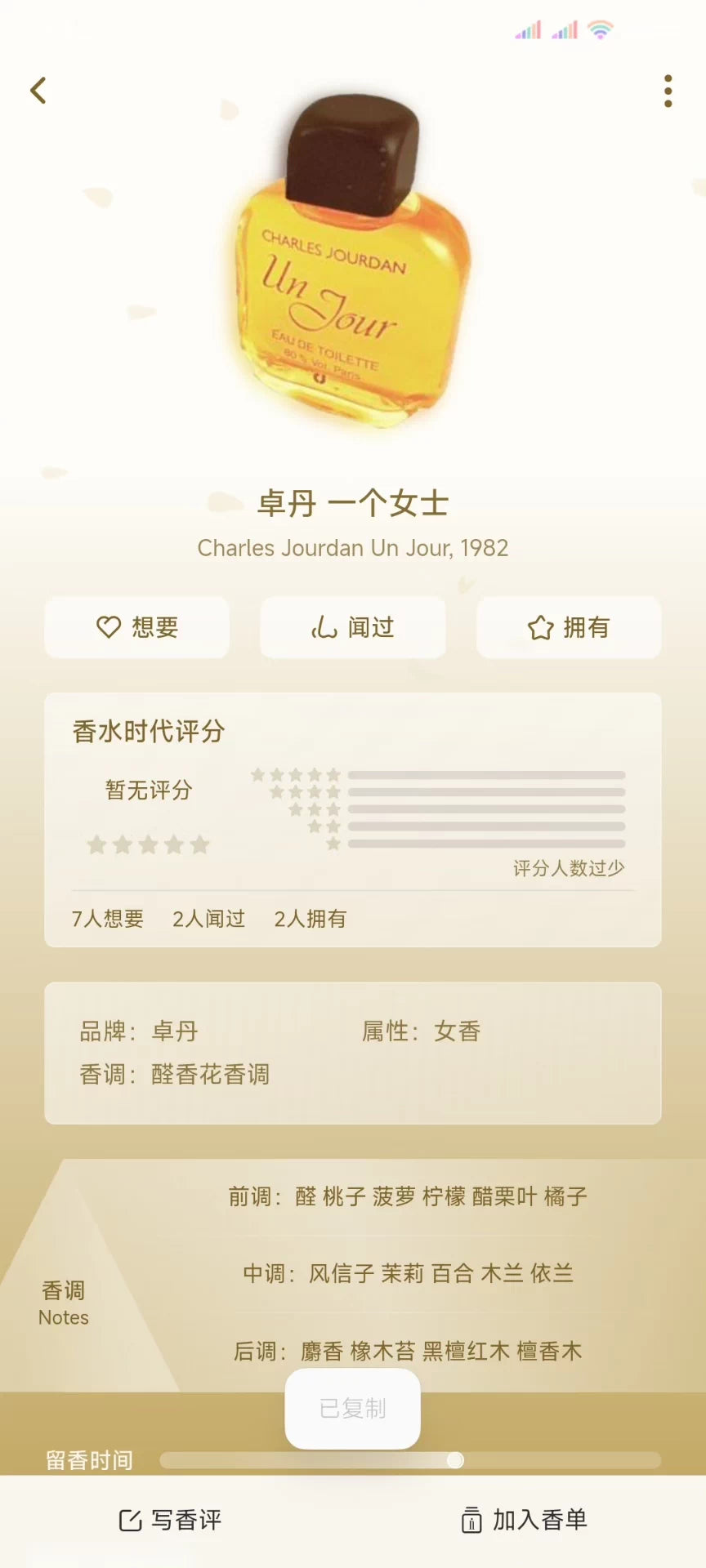Tap the heart icon next to 想要
This screenshot has height=1568, width=706.
(x=107, y=627)
